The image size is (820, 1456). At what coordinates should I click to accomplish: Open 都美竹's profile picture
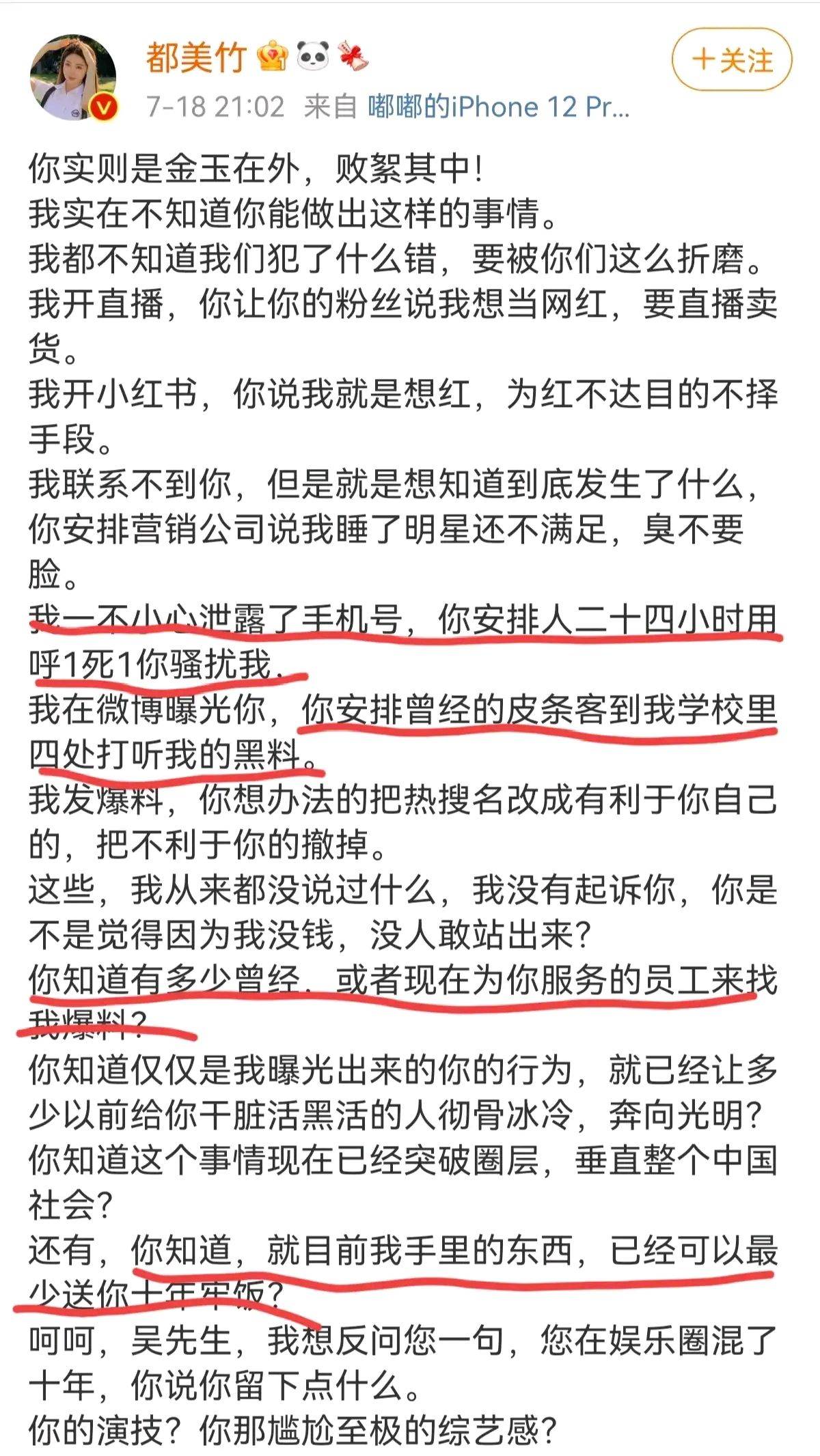(x=72, y=77)
